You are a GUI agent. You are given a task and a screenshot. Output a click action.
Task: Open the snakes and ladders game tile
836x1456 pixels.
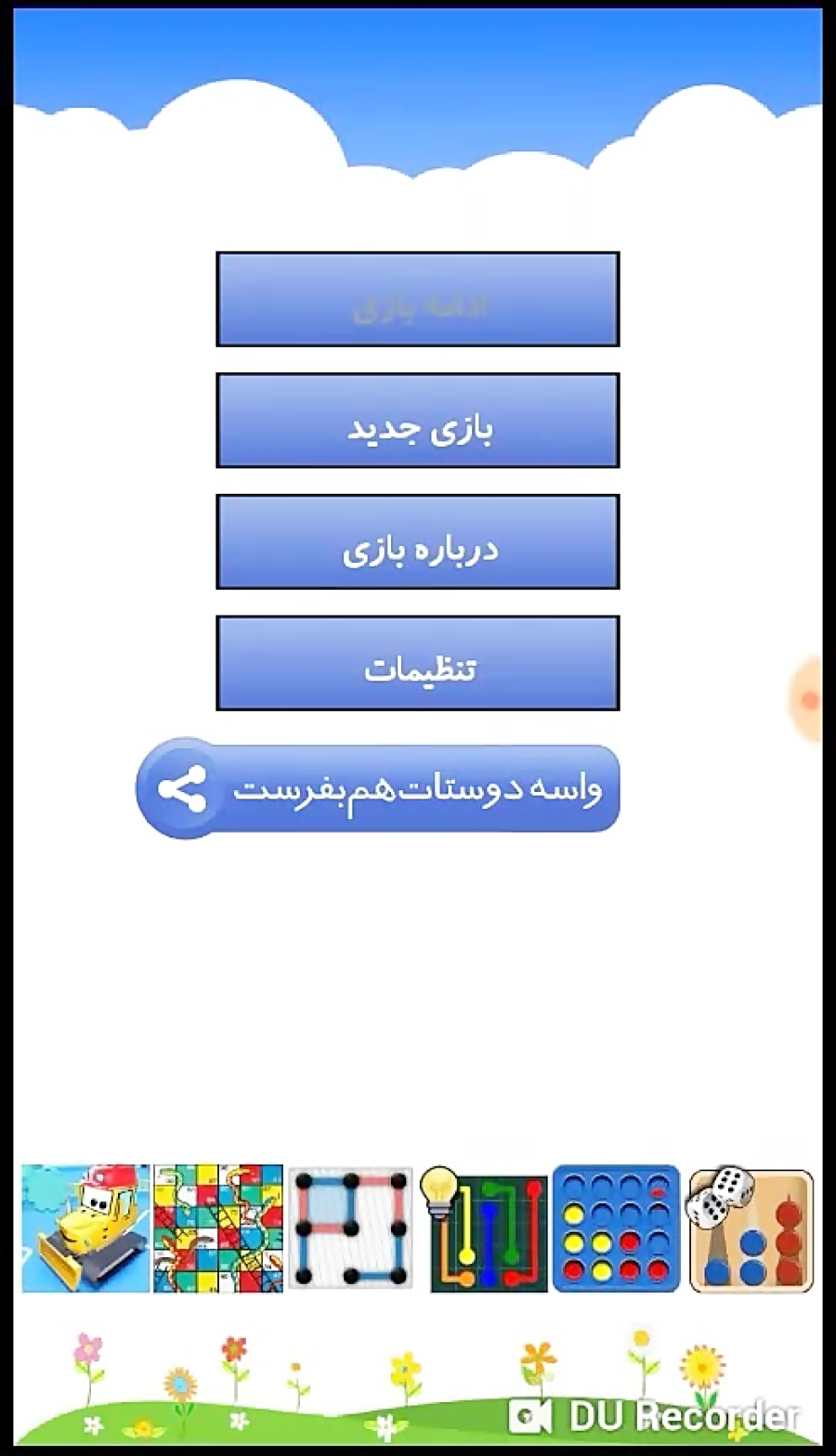(218, 1228)
